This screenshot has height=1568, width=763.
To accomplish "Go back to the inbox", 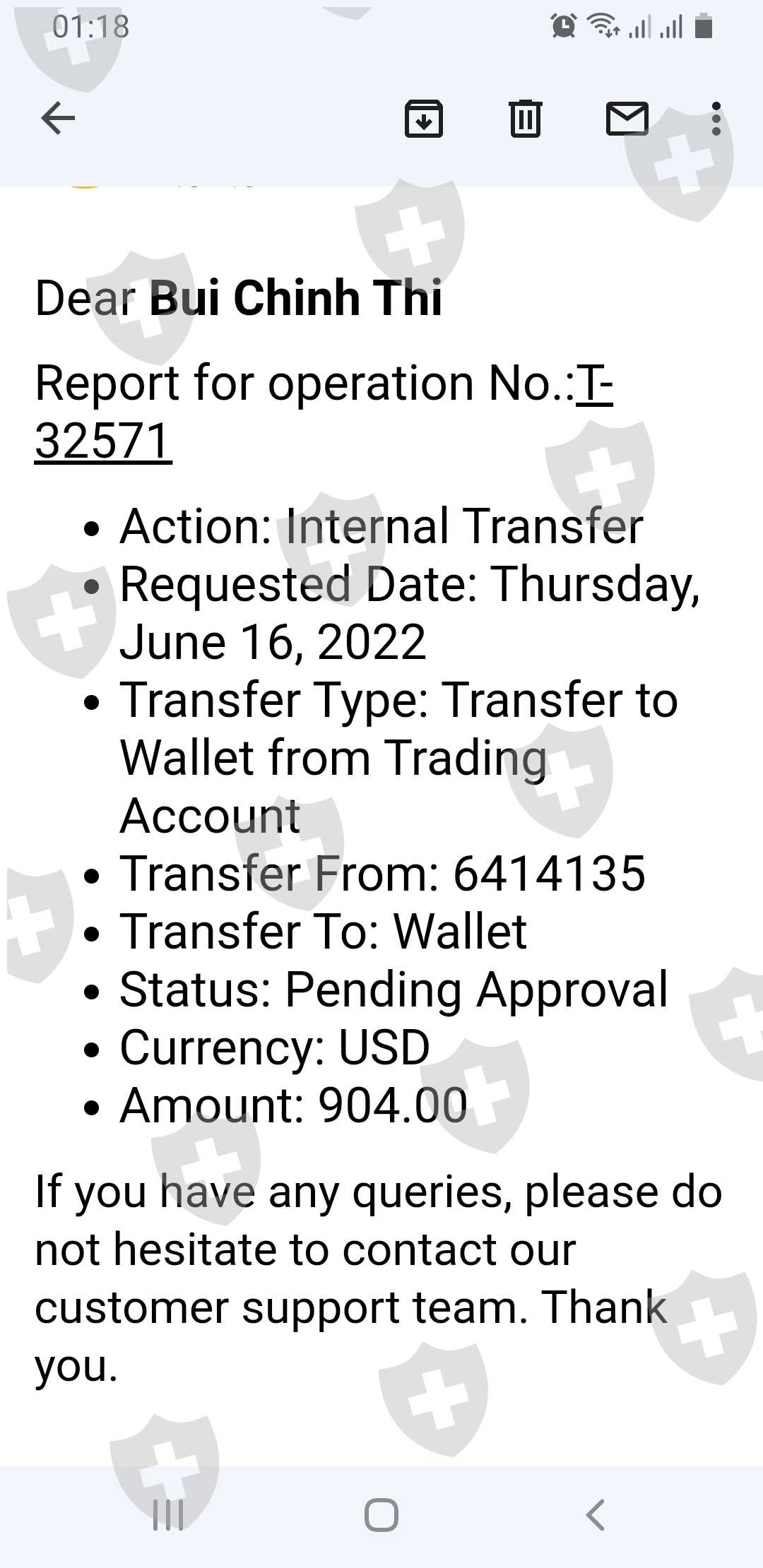I will point(58,118).
